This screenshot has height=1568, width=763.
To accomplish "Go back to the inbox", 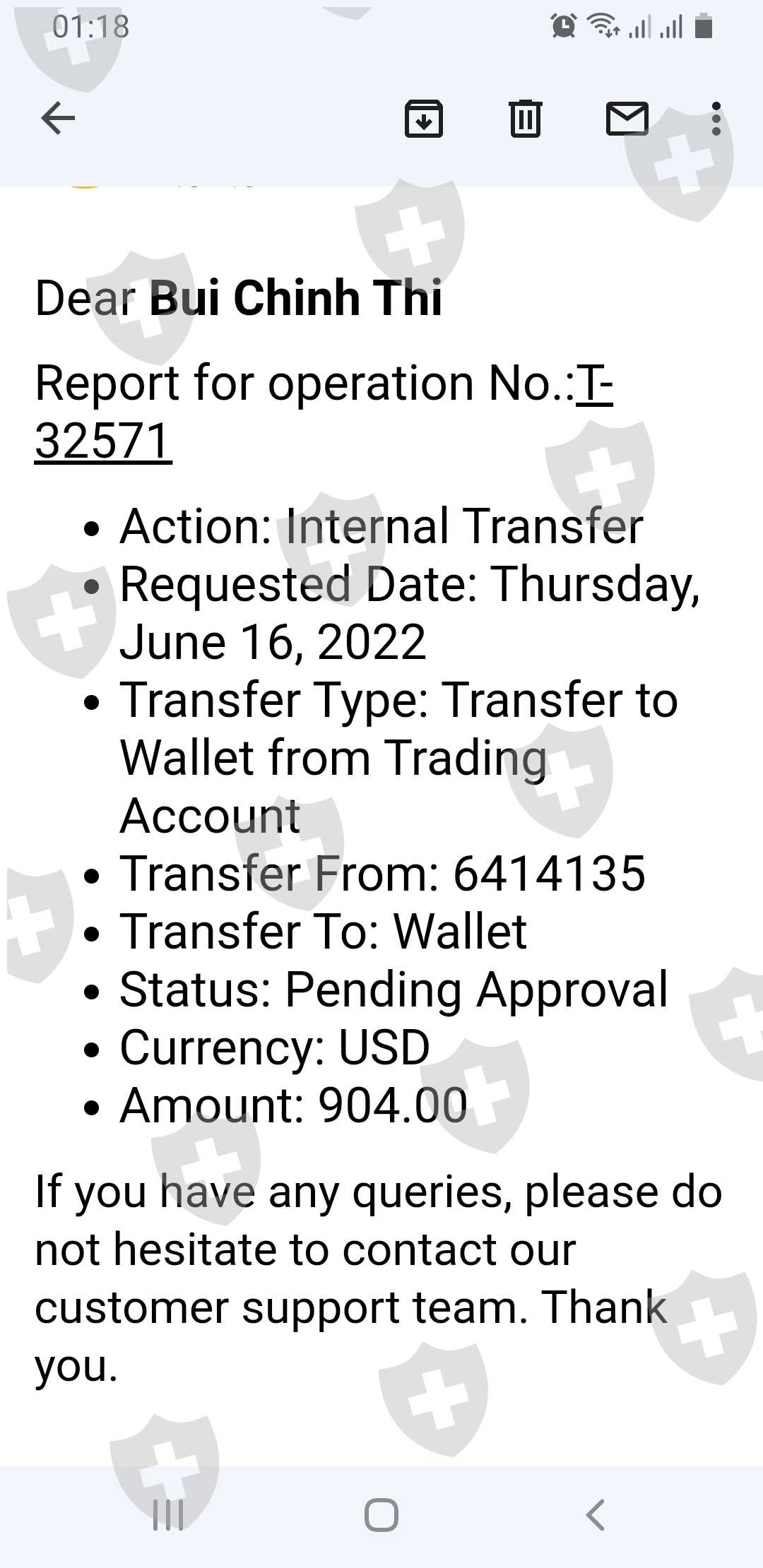I will point(58,118).
